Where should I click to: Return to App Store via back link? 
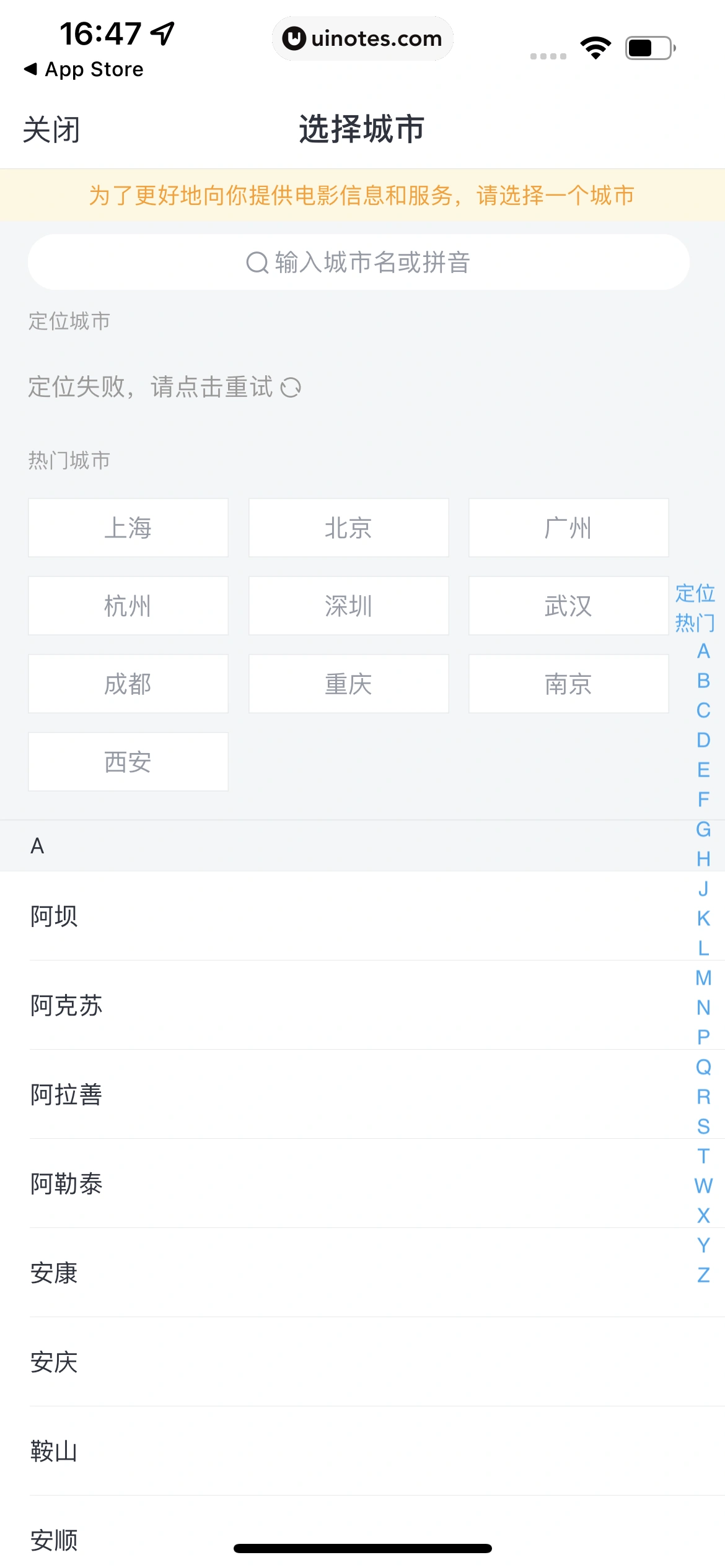click(84, 69)
